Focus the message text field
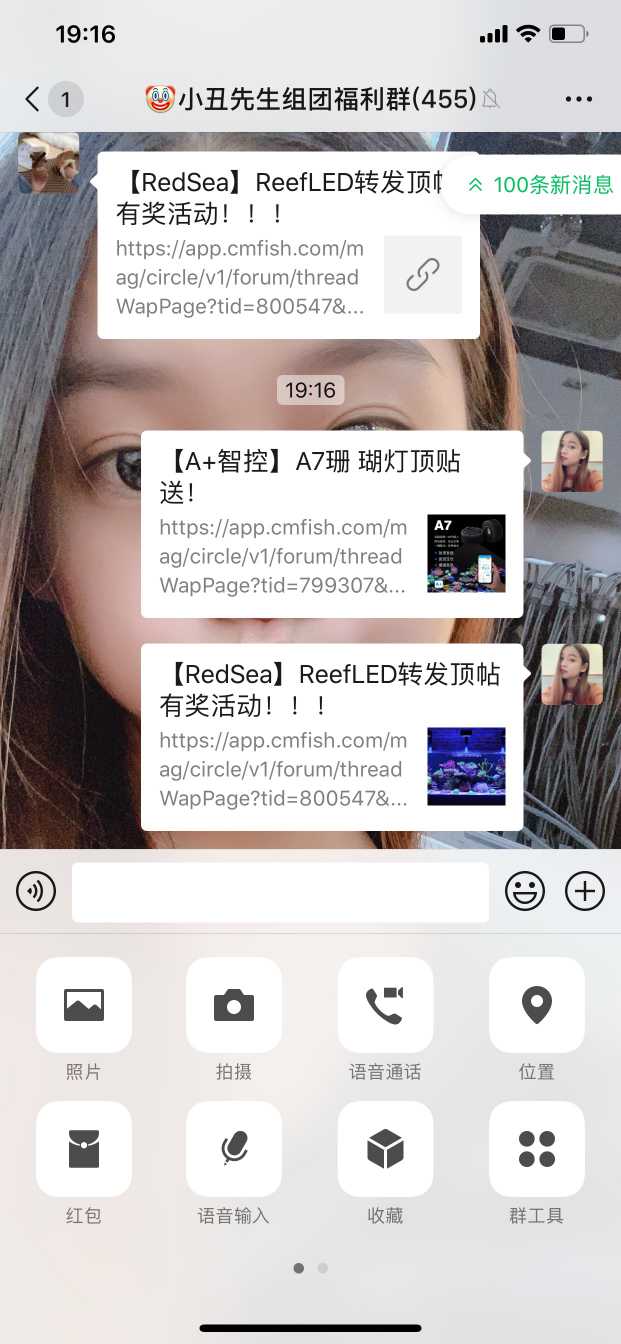621x1344 pixels. point(280,892)
